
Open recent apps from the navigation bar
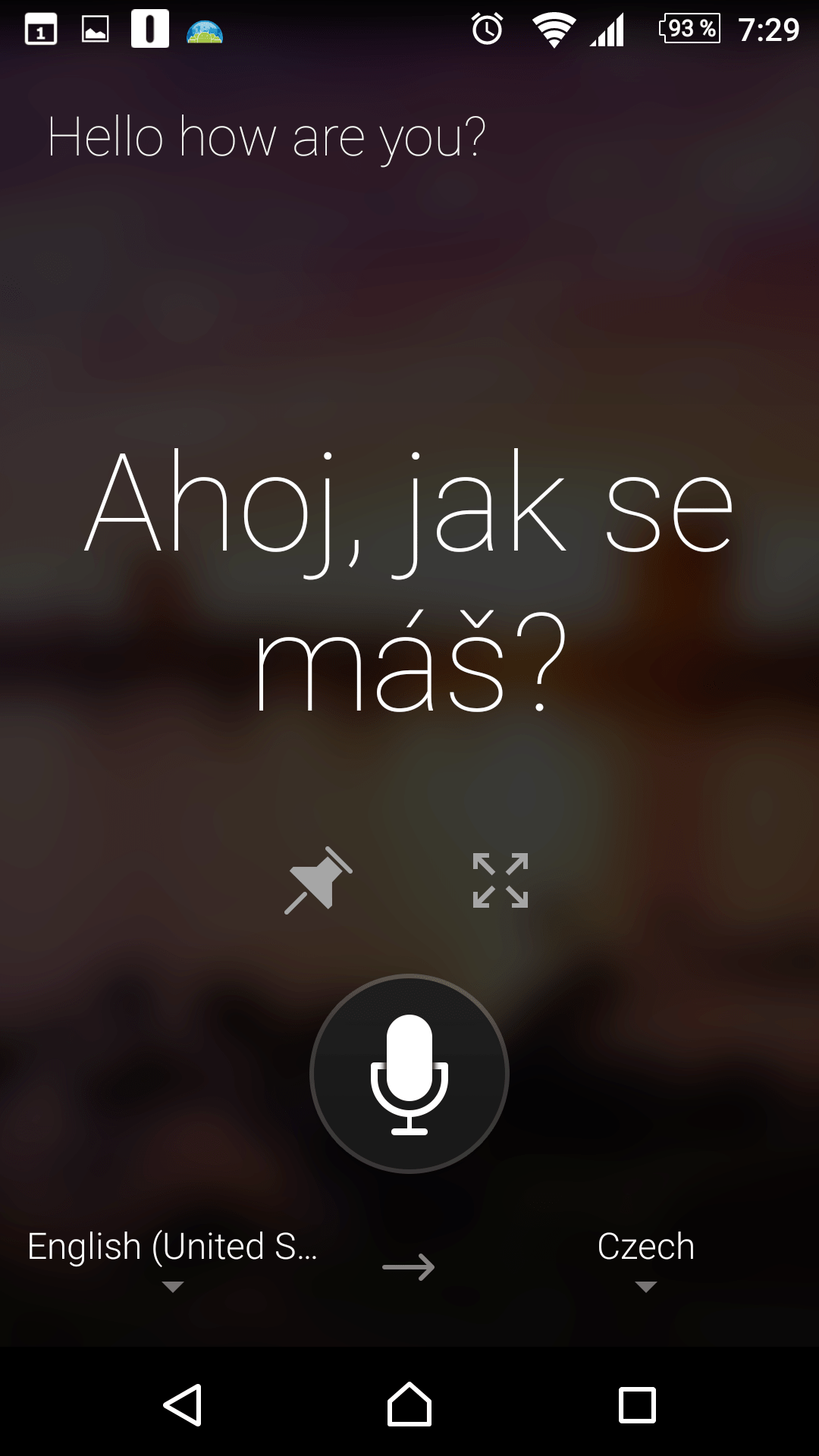point(637,1404)
